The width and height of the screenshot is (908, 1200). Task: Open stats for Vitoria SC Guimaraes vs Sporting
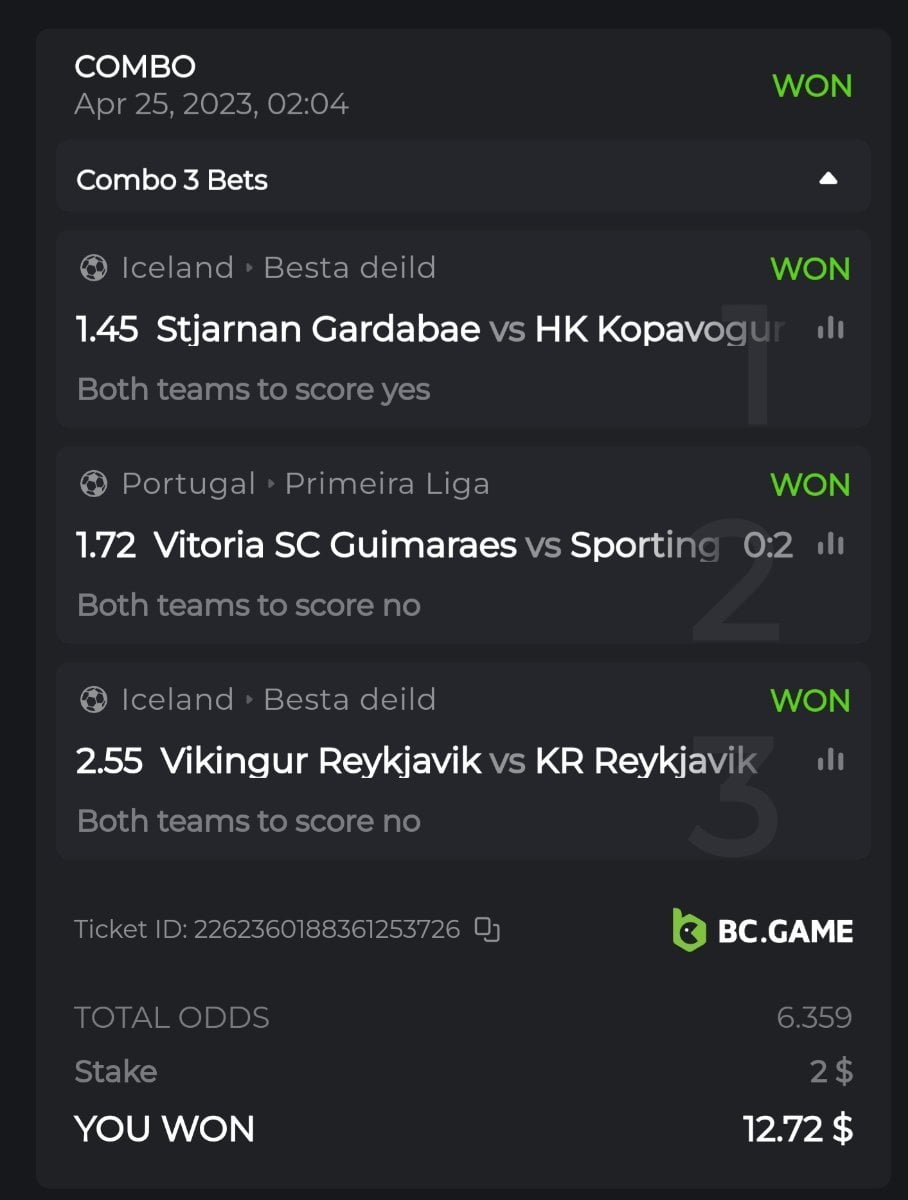click(x=830, y=545)
